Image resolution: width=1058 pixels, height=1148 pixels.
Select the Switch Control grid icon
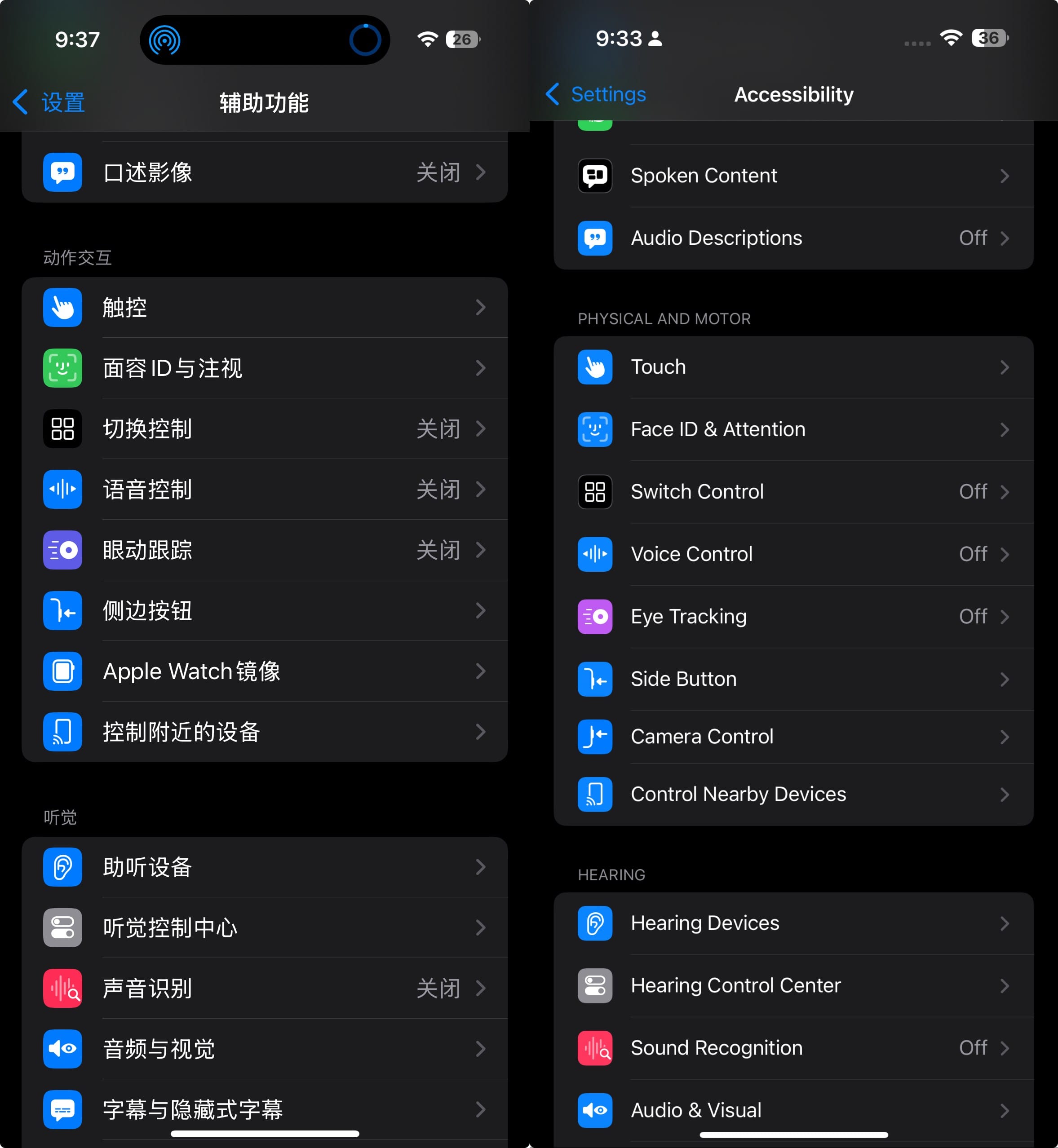pyautogui.click(x=594, y=492)
